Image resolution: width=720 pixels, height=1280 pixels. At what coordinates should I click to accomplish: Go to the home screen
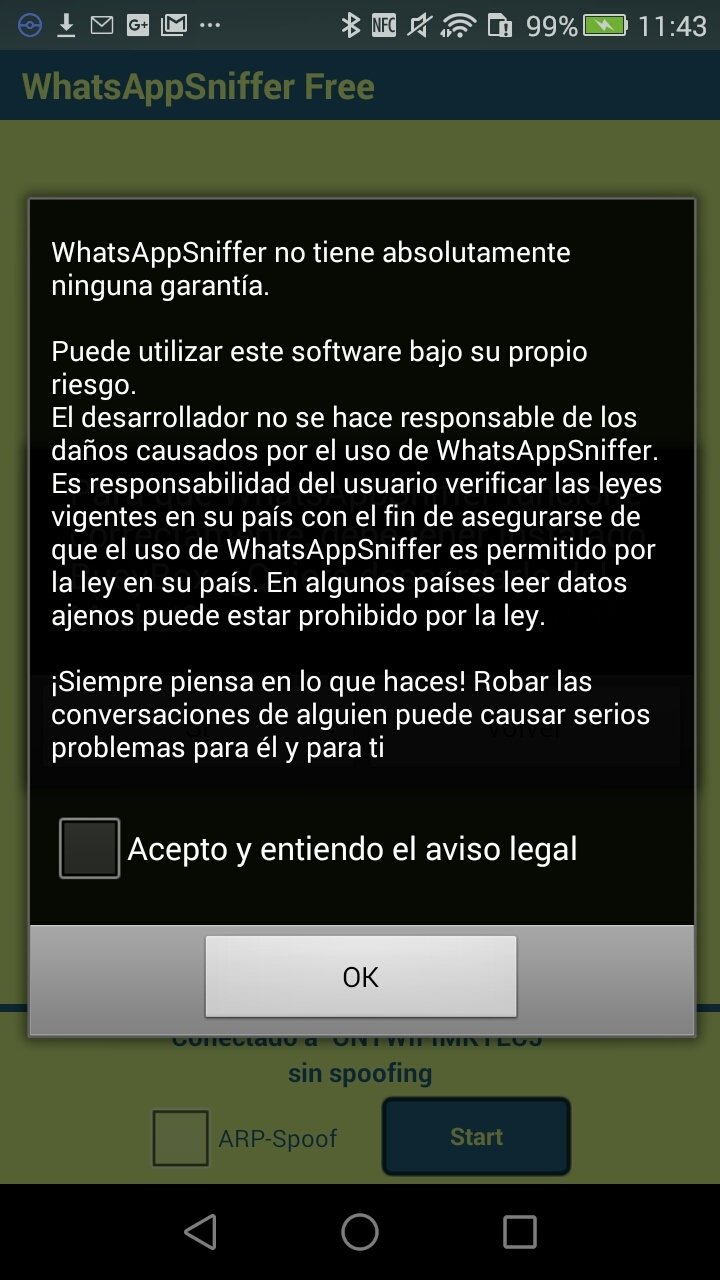point(360,1232)
